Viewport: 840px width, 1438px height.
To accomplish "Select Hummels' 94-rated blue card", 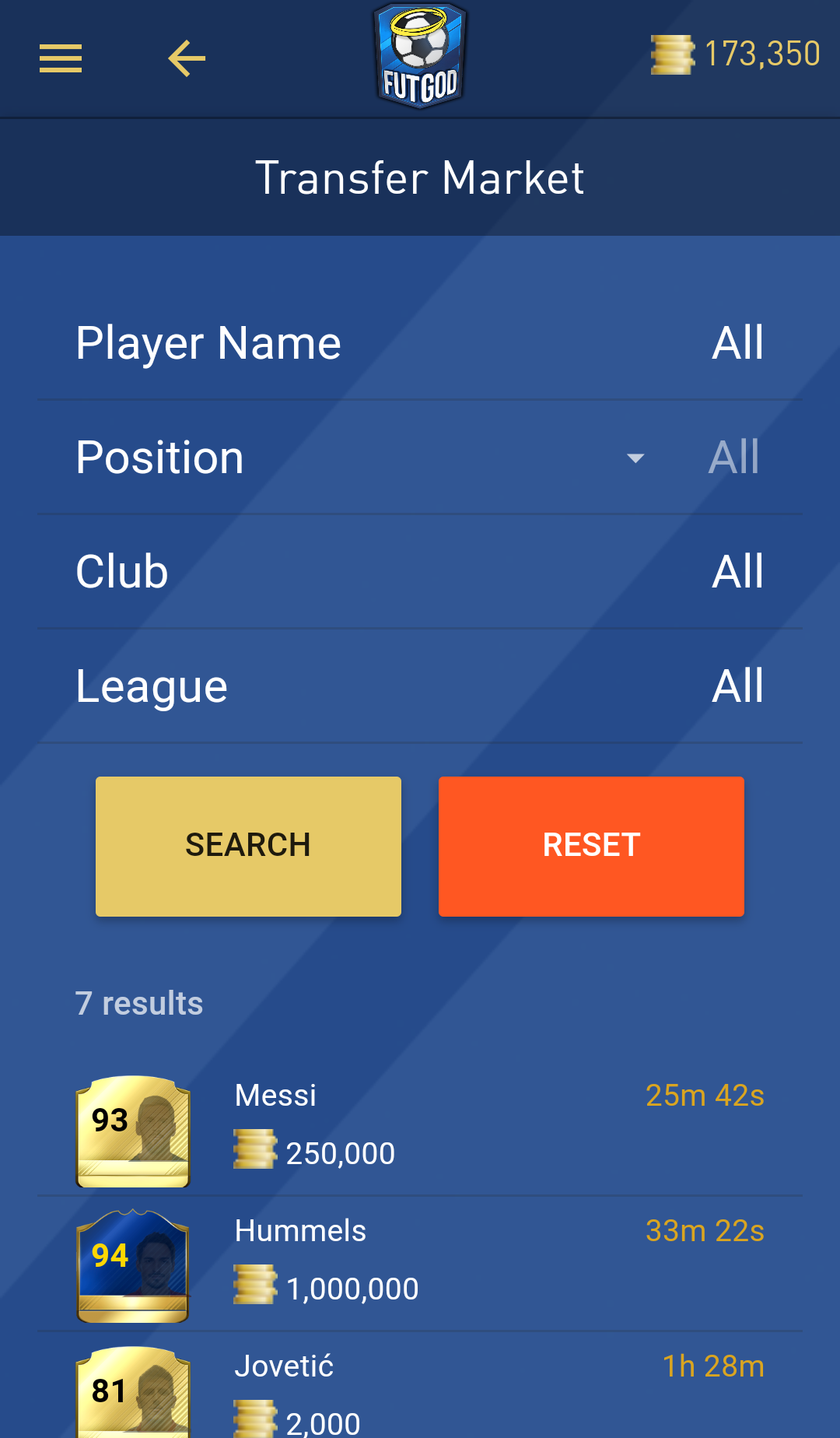I will coord(132,1265).
